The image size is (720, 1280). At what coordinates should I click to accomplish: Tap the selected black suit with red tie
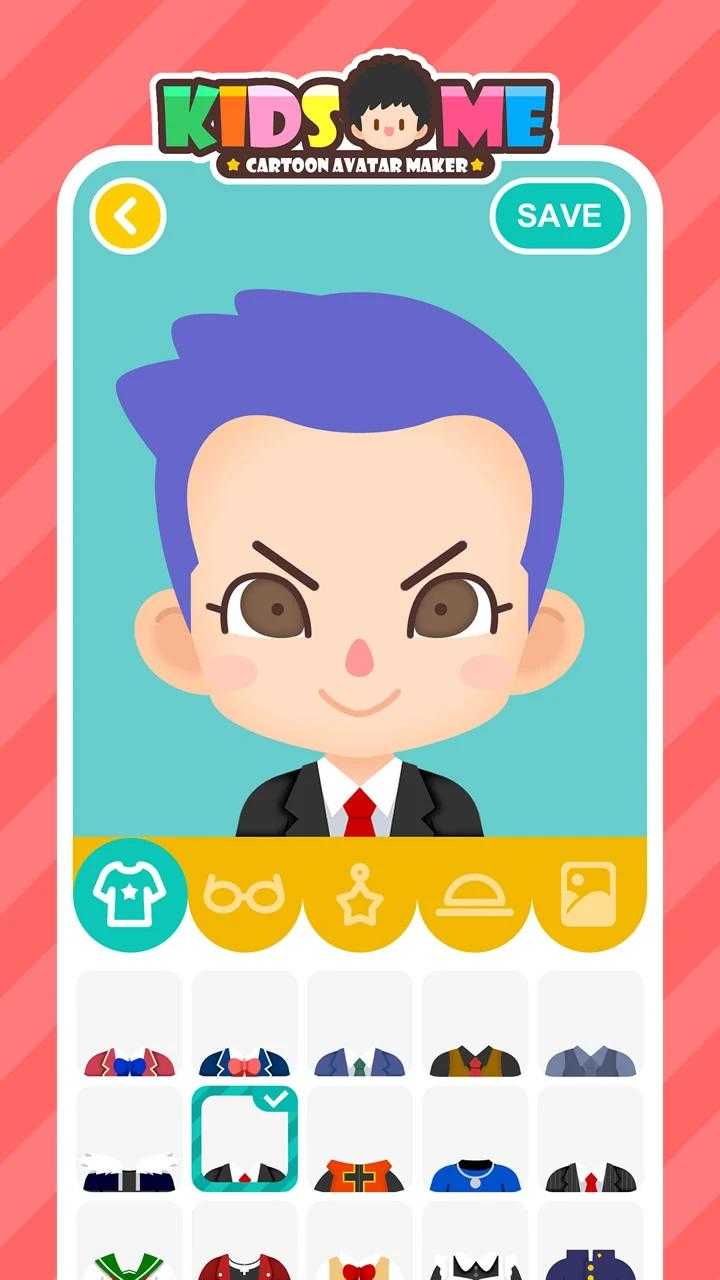click(244, 1140)
